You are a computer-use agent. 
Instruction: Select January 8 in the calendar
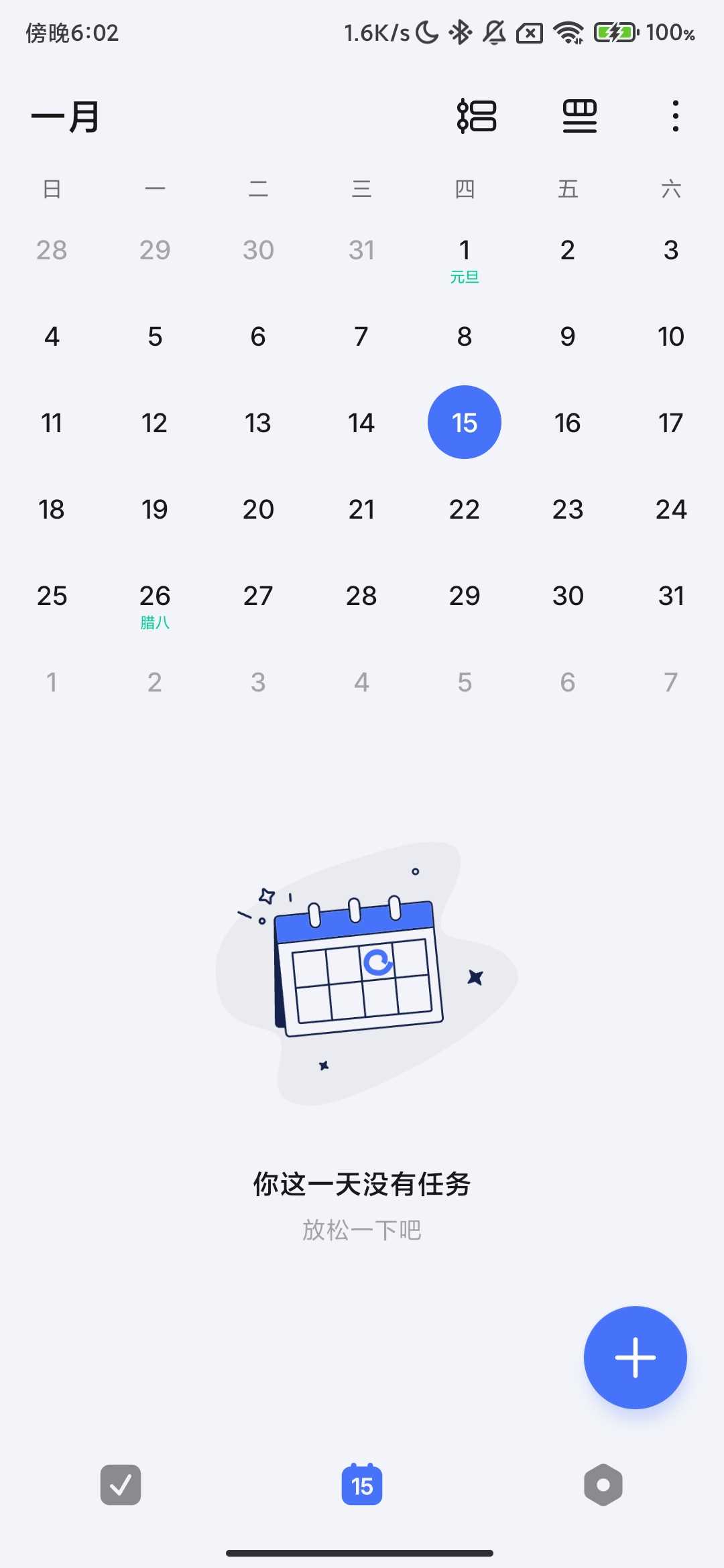click(465, 337)
